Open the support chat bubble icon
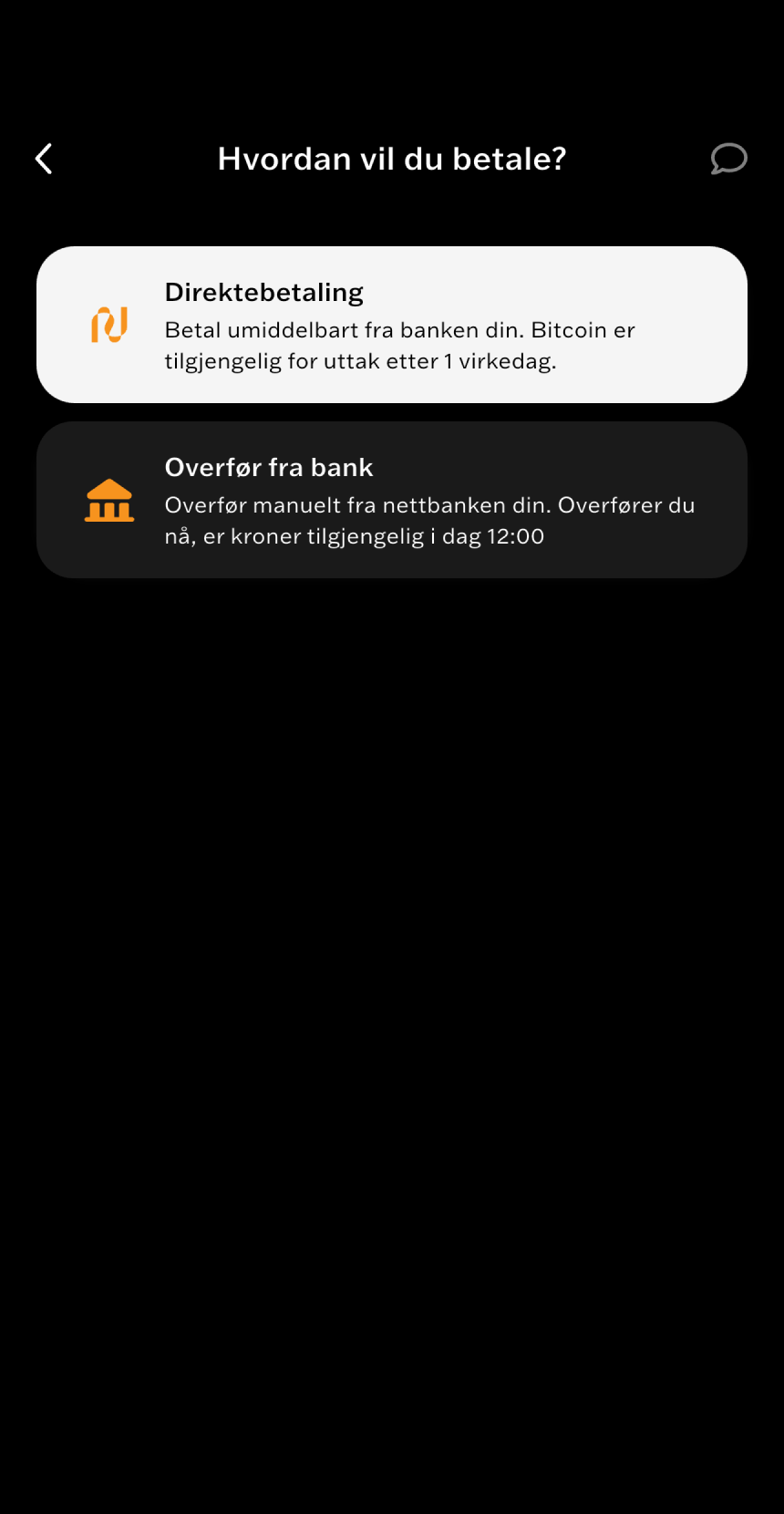The image size is (784, 1514). coord(728,159)
